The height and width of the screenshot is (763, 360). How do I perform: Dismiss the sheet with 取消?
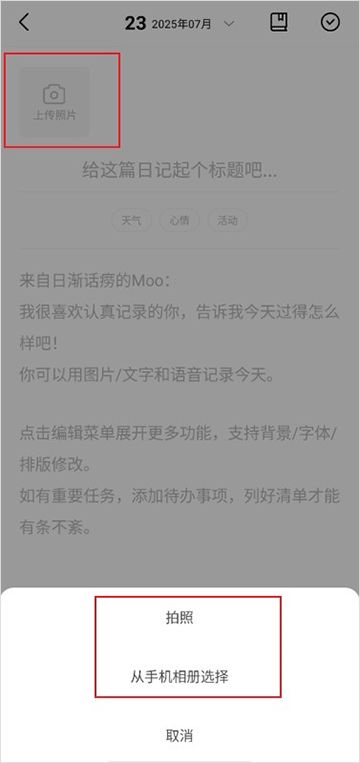coord(180,735)
